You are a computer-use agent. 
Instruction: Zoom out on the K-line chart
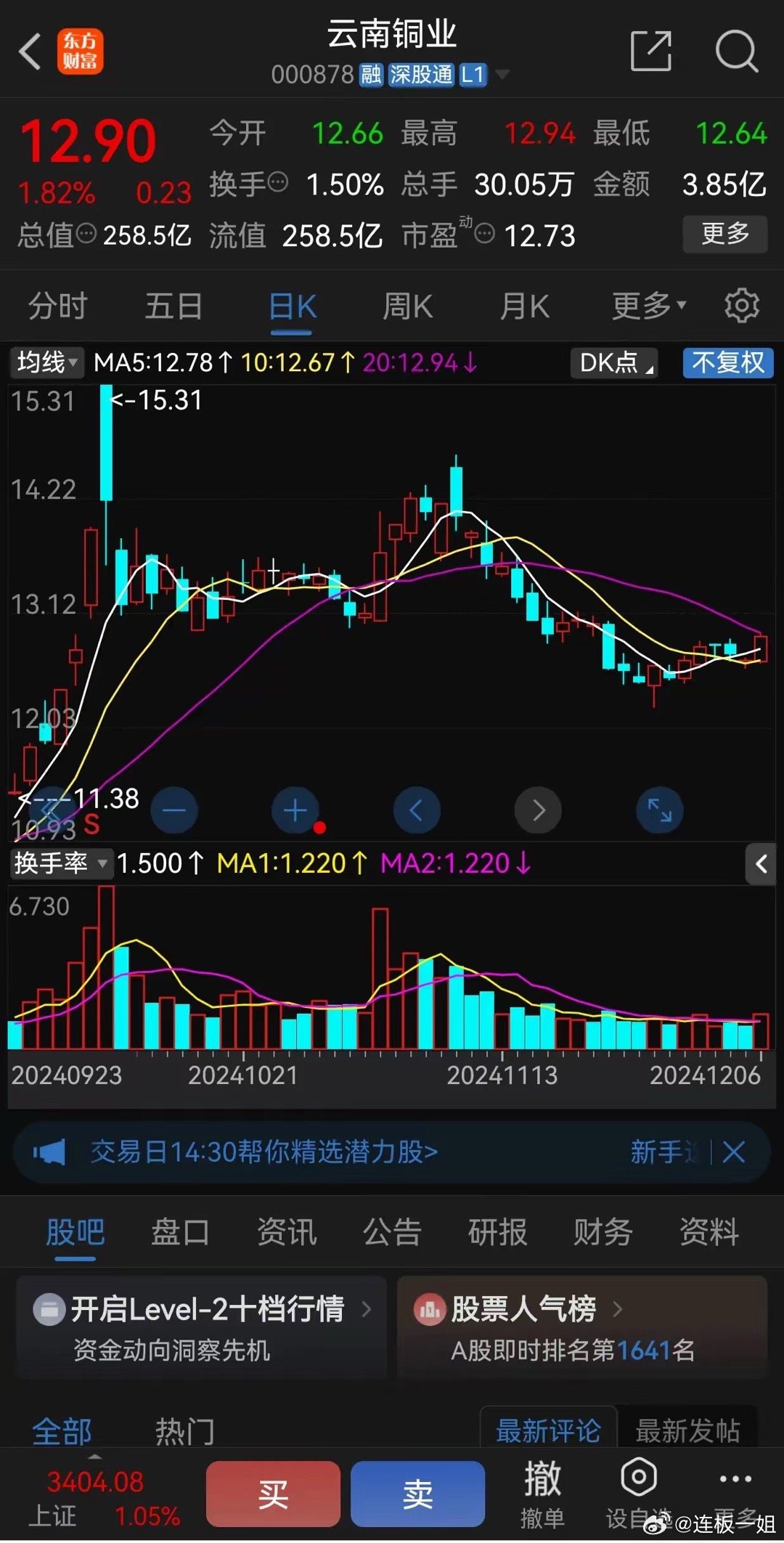point(174,810)
